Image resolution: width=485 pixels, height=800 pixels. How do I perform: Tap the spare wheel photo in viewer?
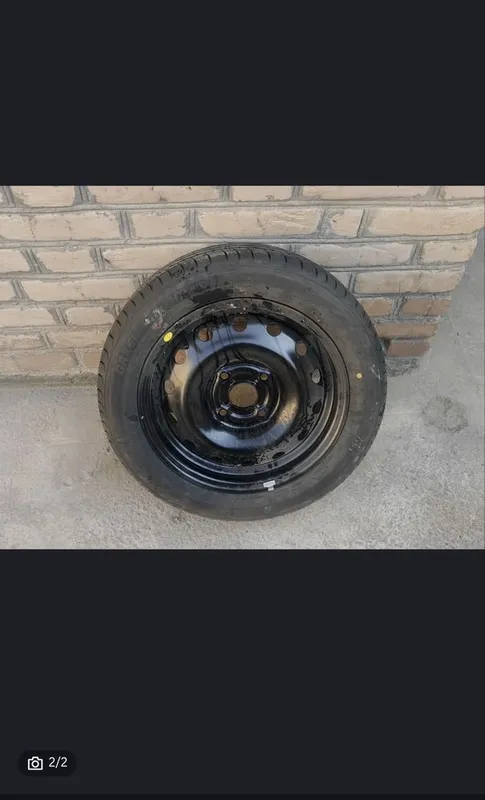[242, 367]
